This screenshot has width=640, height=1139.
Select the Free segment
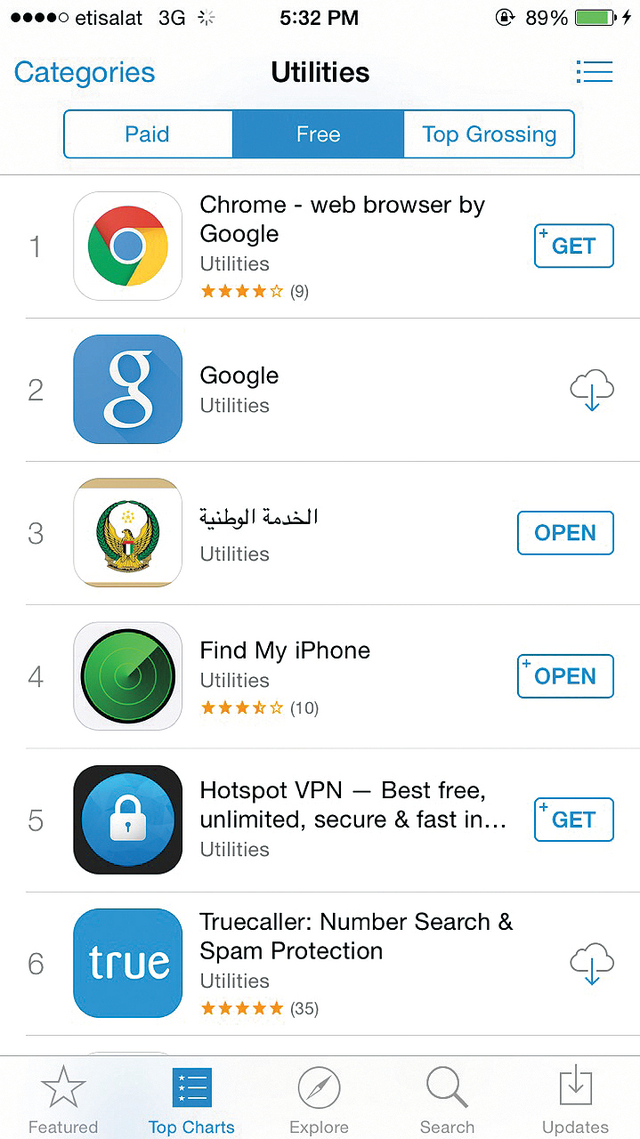tap(318, 134)
